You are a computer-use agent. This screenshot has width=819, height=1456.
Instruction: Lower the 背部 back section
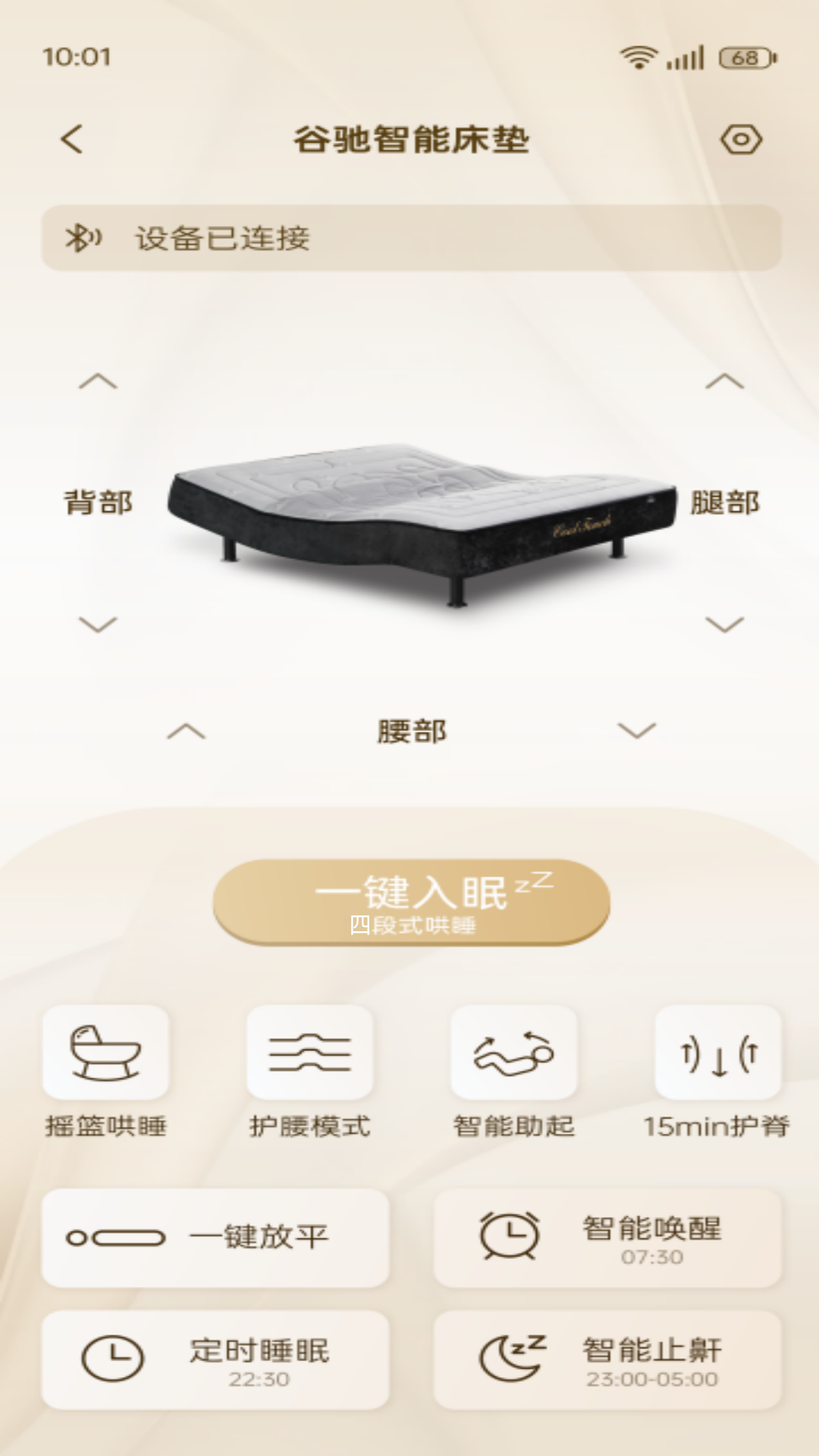pyautogui.click(x=99, y=624)
